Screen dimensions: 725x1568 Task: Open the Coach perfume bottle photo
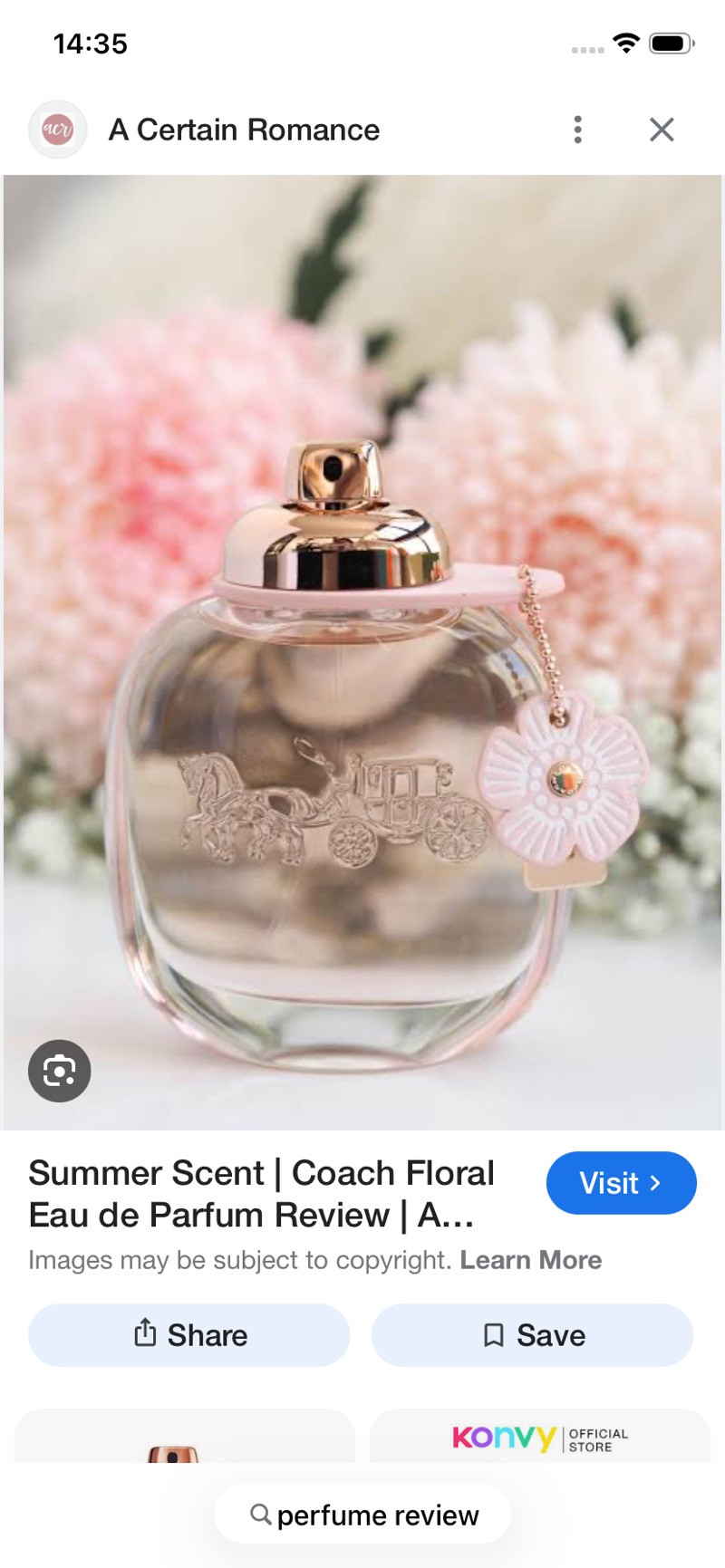pos(362,652)
